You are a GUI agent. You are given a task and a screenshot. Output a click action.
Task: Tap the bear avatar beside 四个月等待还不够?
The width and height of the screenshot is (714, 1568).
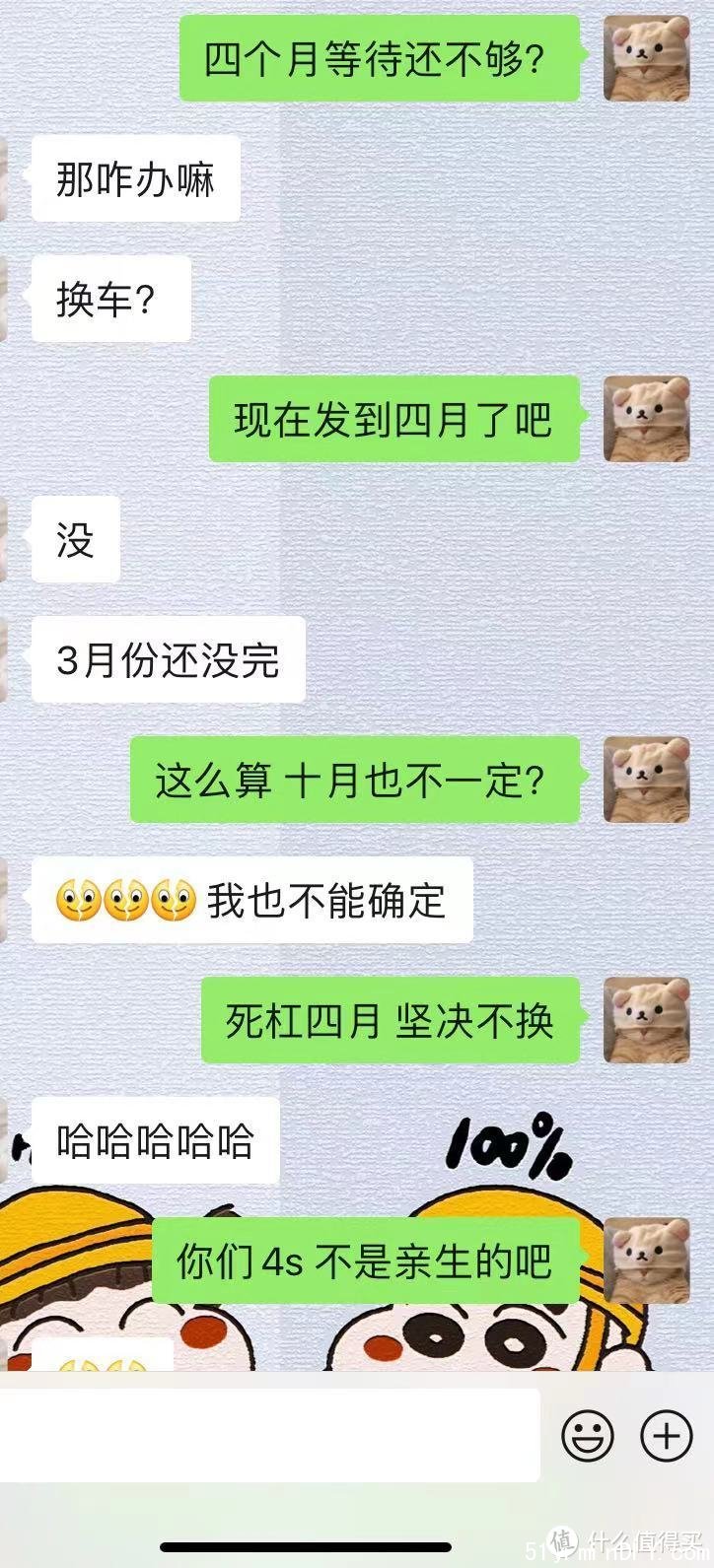(646, 58)
